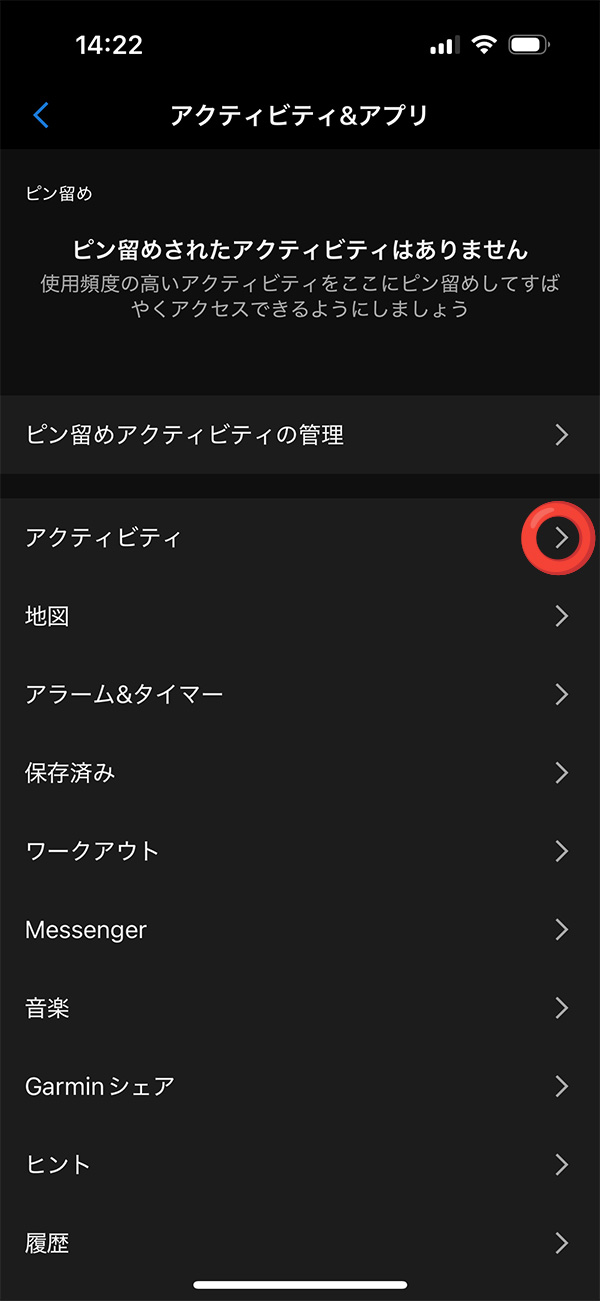Select the 音楽 menu row
The height and width of the screenshot is (1301, 600).
(x=300, y=1008)
